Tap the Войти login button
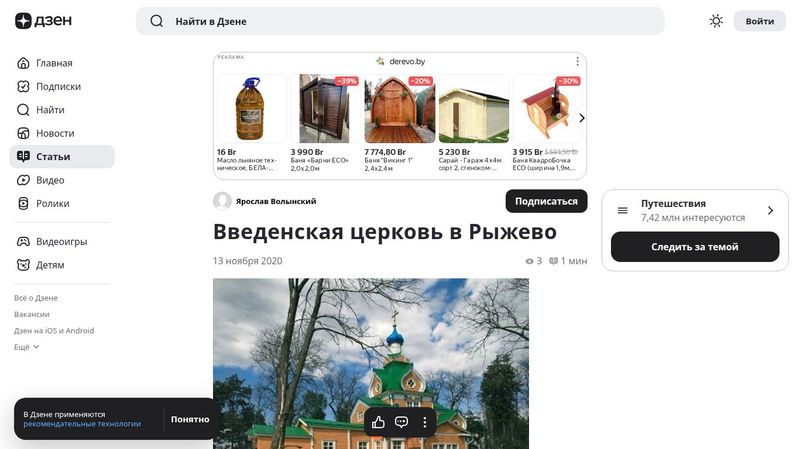The height and width of the screenshot is (449, 800). point(759,21)
